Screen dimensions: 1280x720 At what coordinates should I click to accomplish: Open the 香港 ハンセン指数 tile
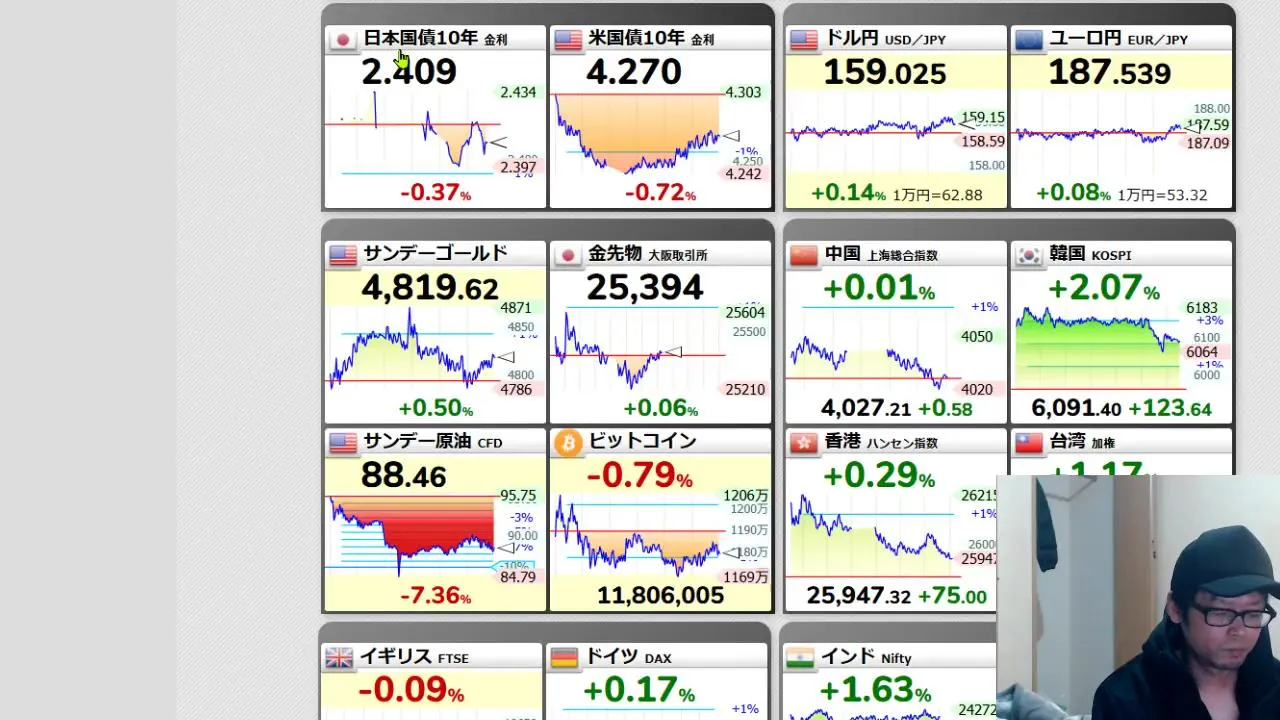[890, 520]
